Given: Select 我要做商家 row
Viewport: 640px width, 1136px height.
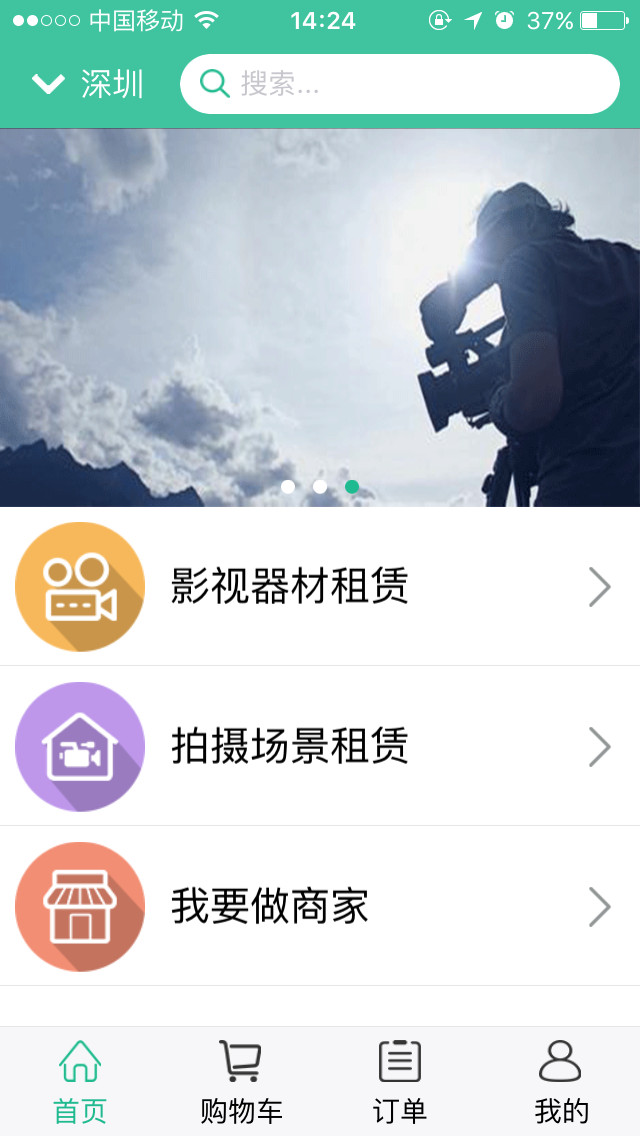Looking at the screenshot, I should pyautogui.click(x=320, y=907).
